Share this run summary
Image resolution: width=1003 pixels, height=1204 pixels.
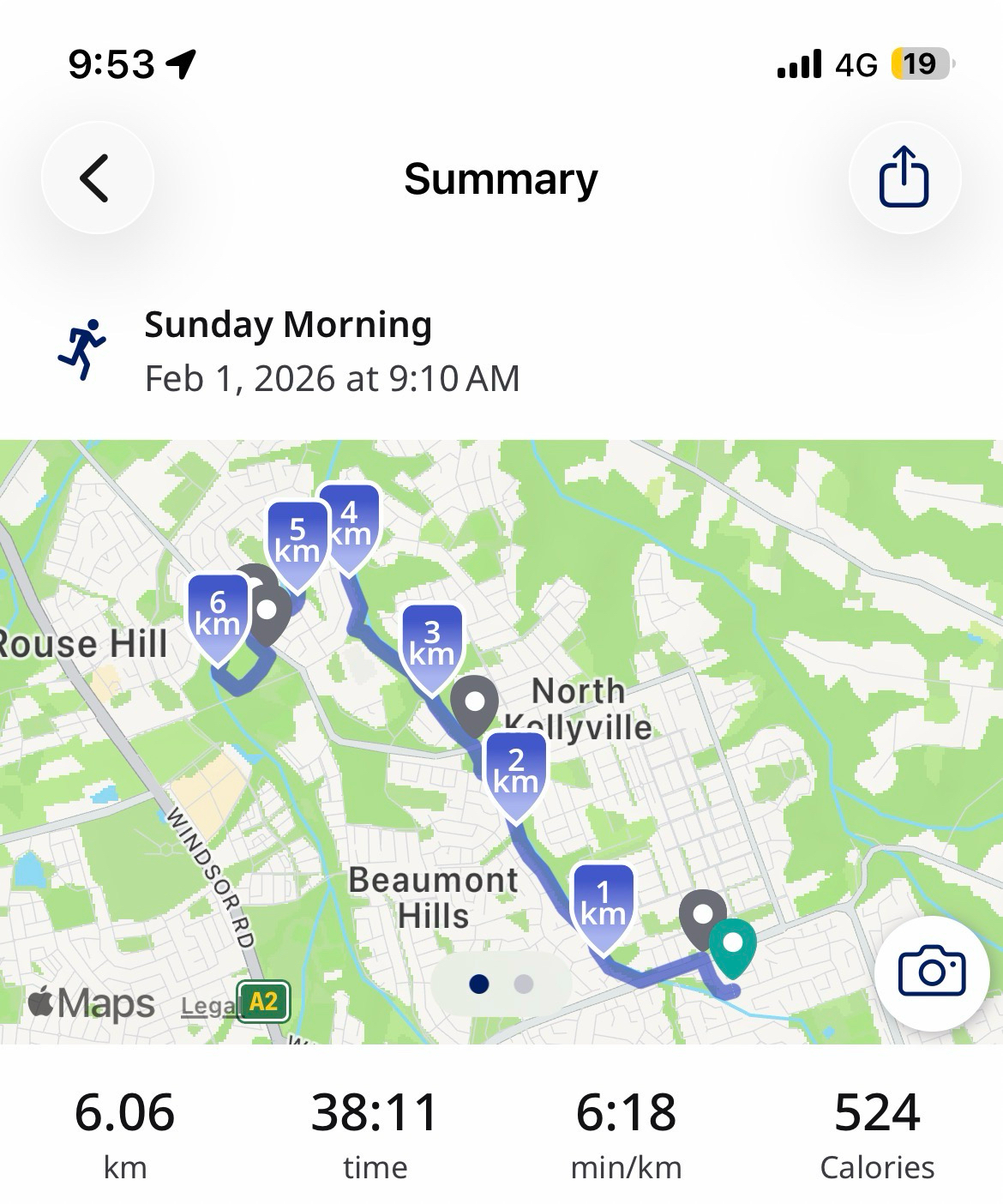click(x=904, y=178)
